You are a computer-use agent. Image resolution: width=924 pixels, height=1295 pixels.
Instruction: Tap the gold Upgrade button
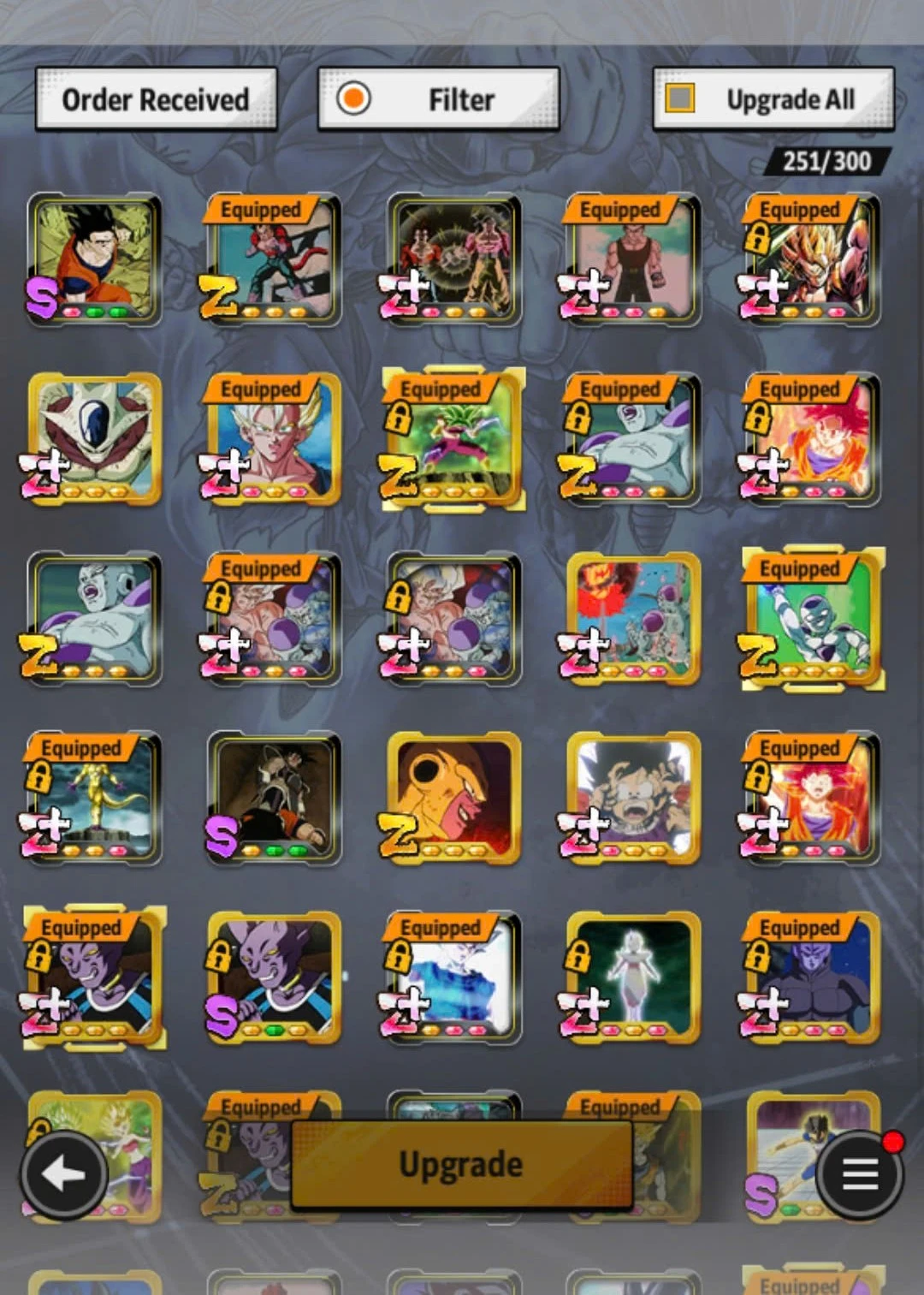[x=461, y=1164]
